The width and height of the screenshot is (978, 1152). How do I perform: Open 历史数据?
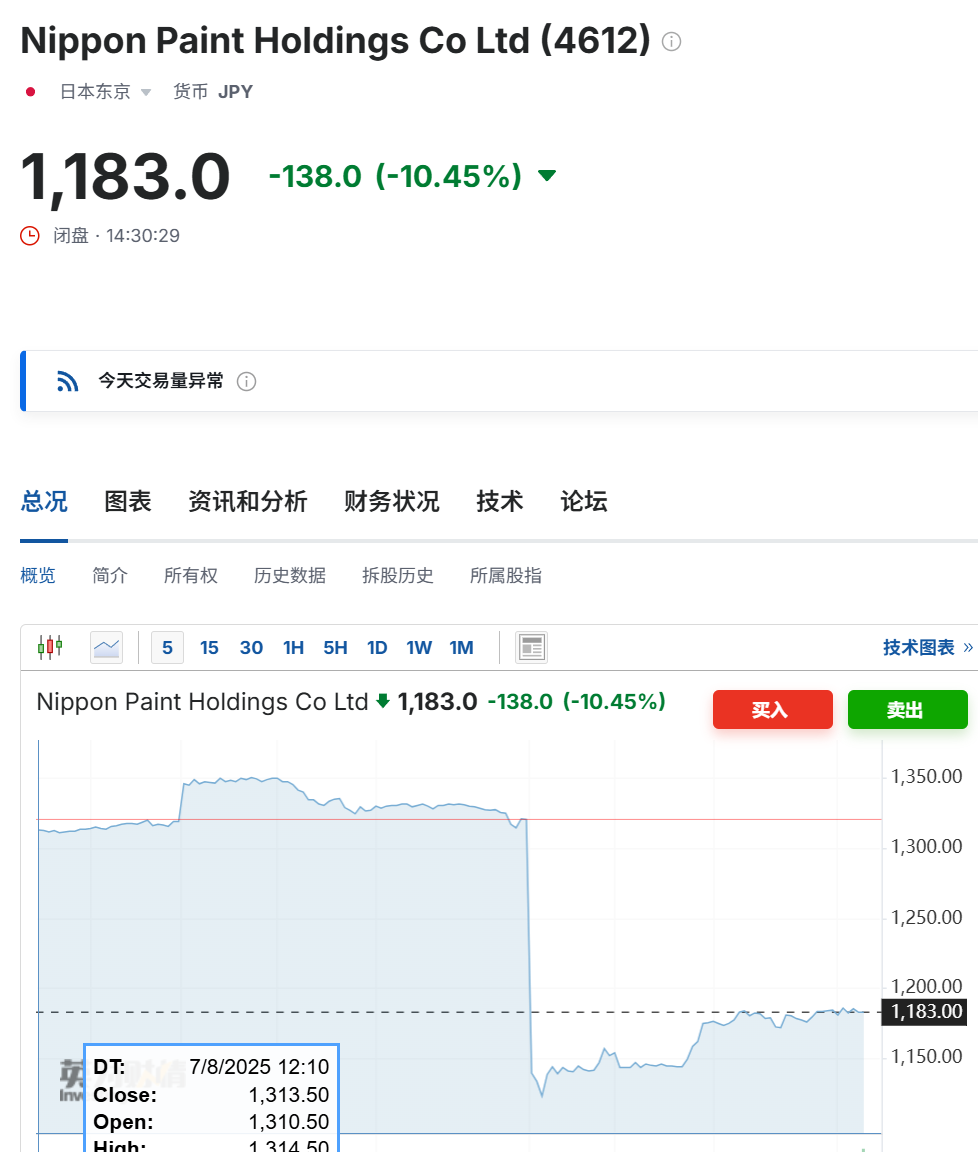point(289,575)
